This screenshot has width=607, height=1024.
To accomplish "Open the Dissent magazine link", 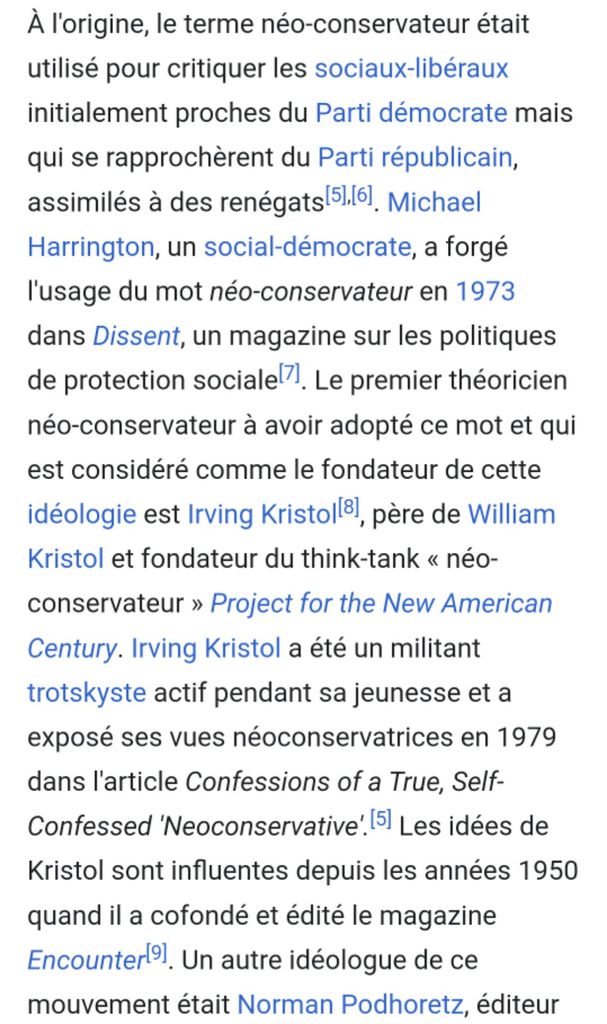I will point(136,336).
